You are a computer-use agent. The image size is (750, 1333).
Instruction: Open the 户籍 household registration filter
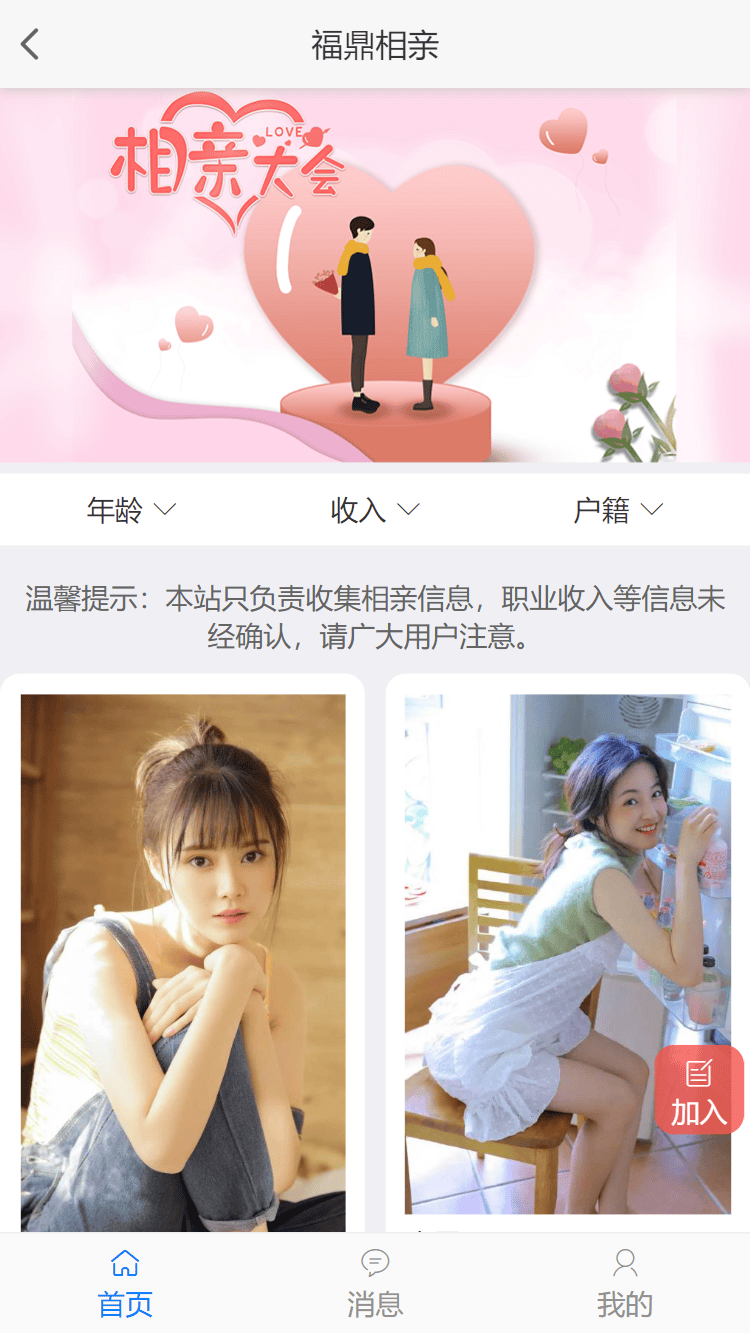(x=620, y=509)
